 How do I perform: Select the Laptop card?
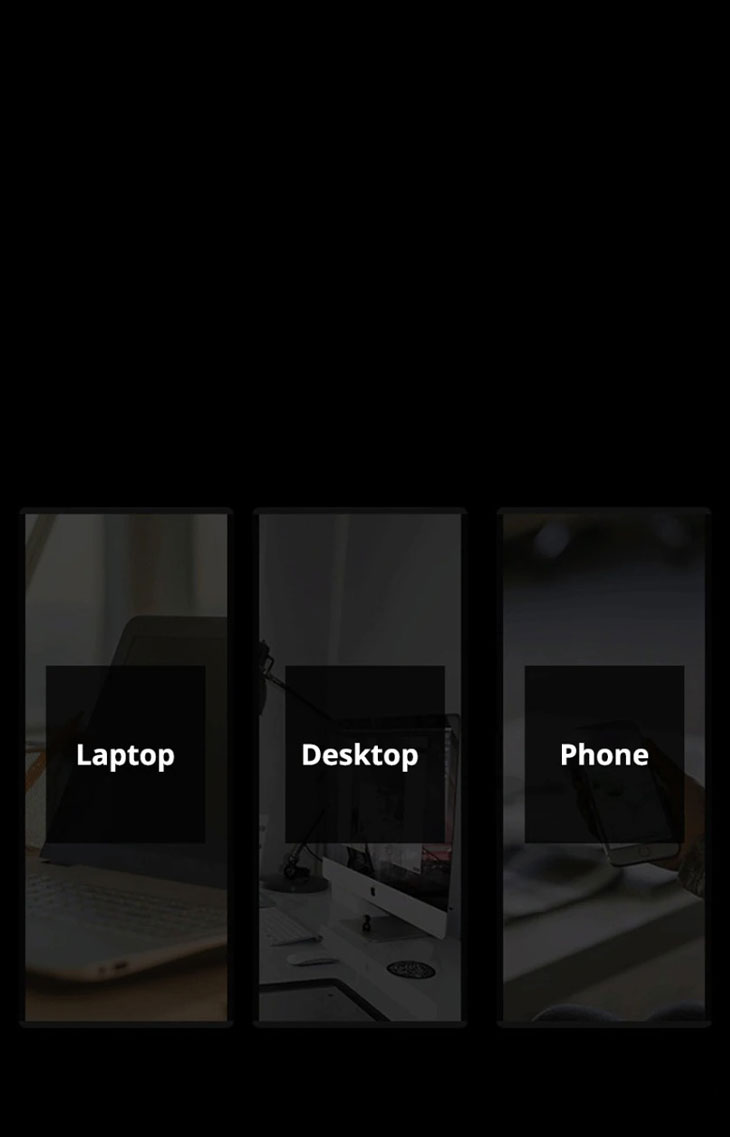point(125,755)
